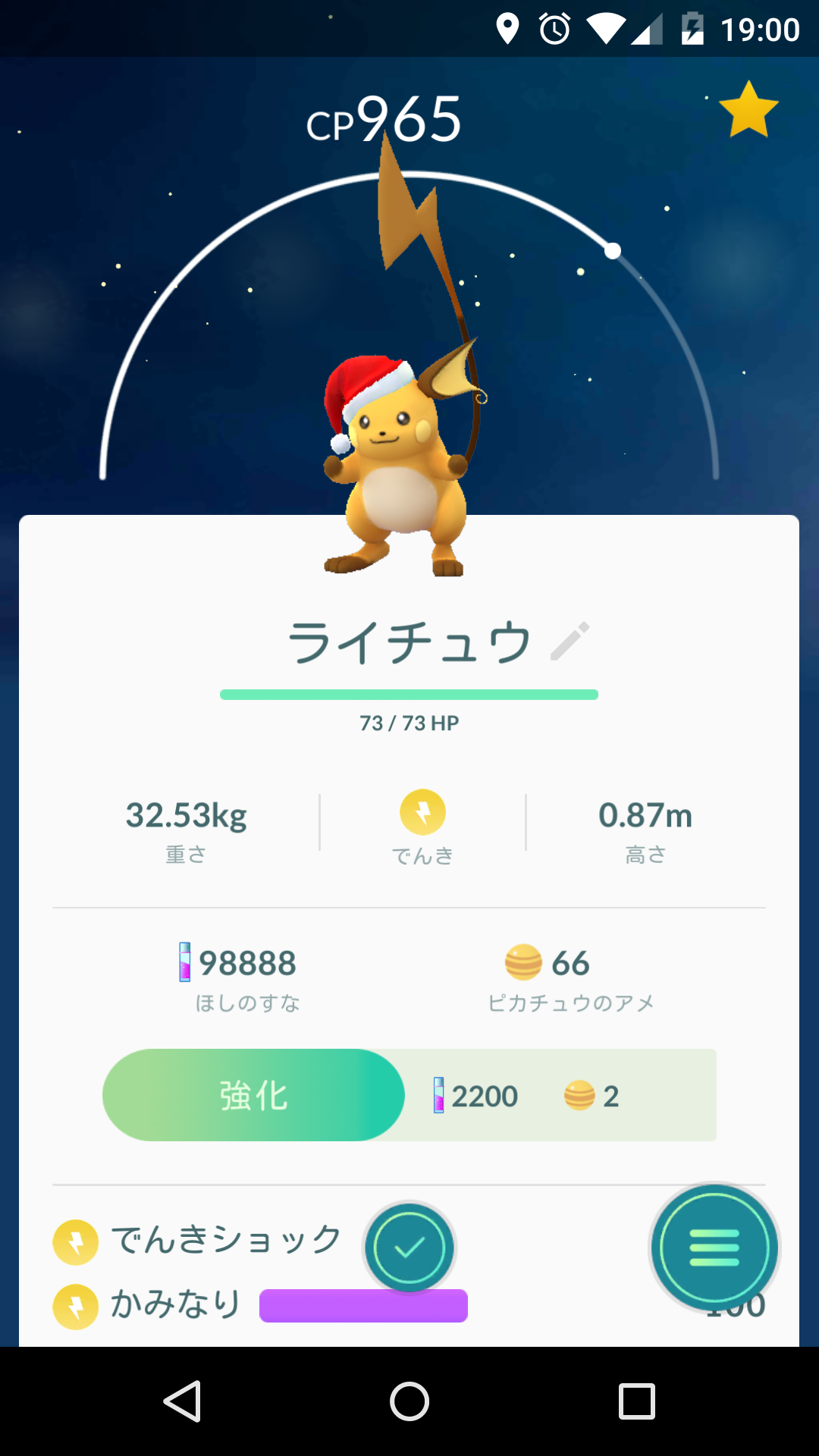Return to the Android home screen
The width and height of the screenshot is (819, 1456).
[x=409, y=1401]
